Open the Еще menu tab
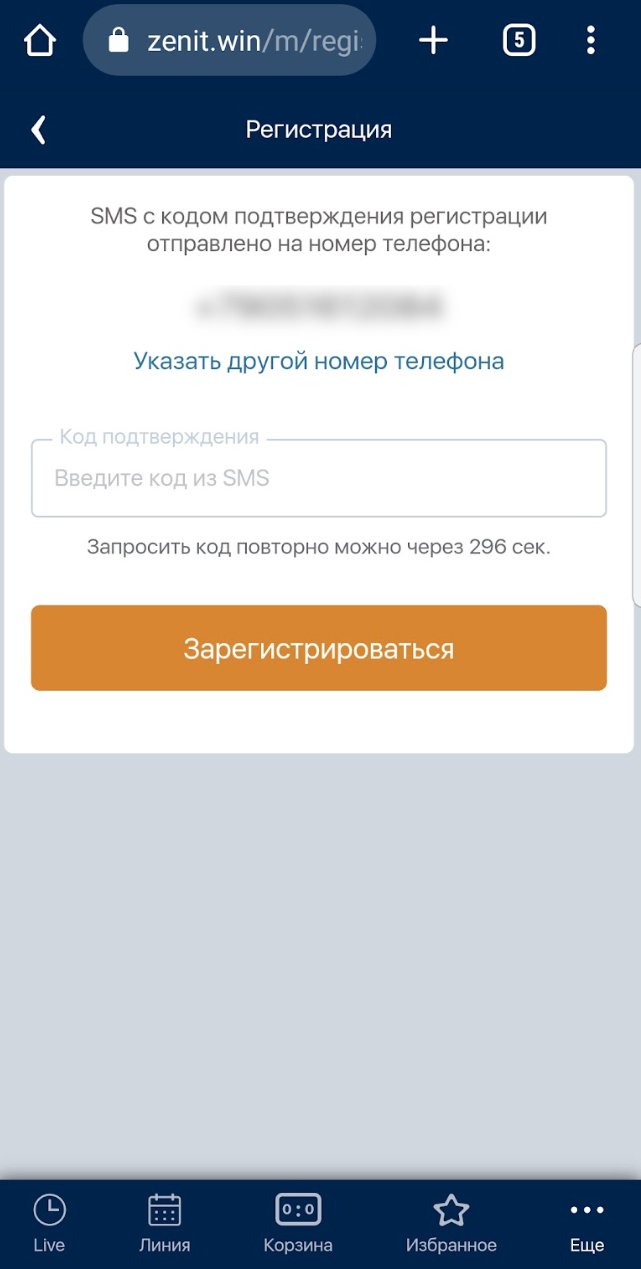The image size is (641, 1269). coord(587,1223)
